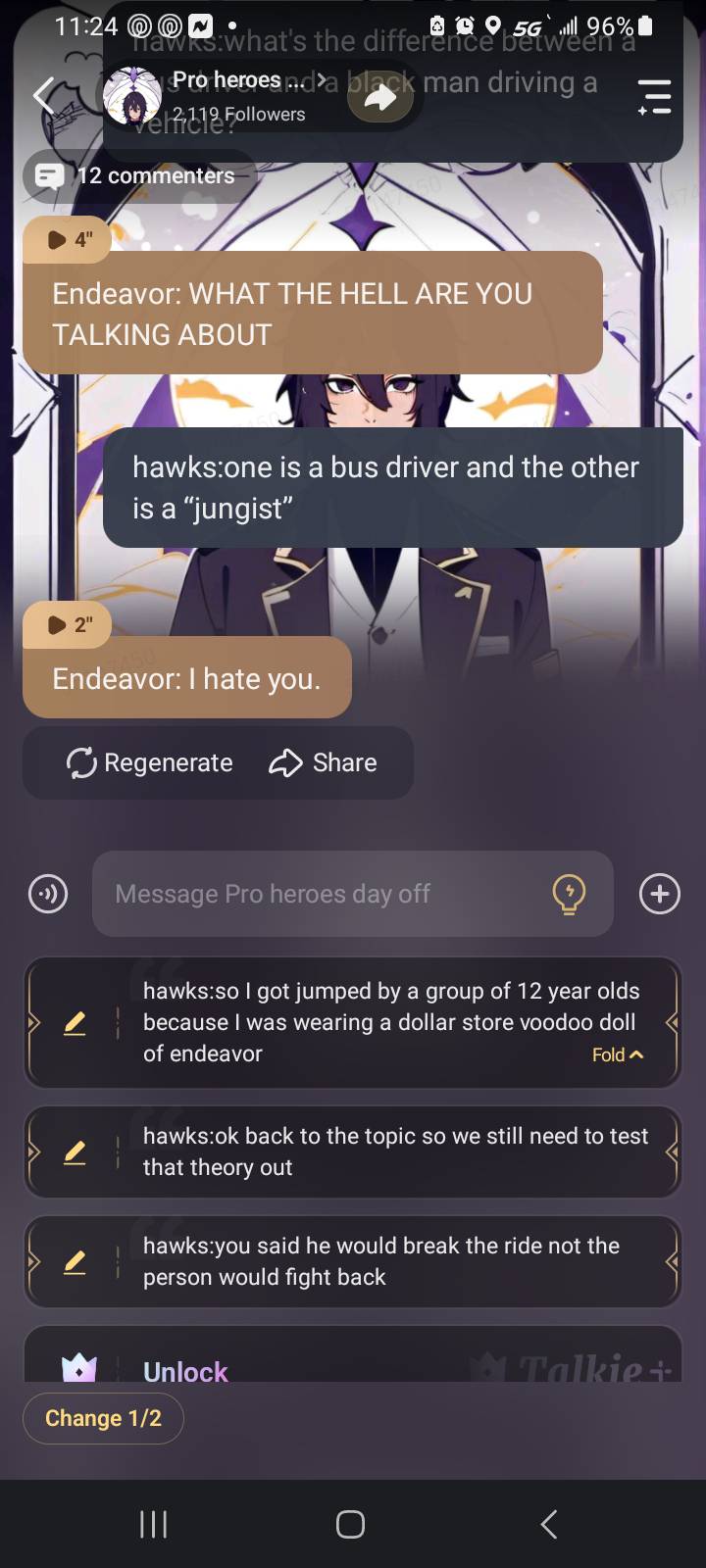Image resolution: width=706 pixels, height=1568 pixels.
Task: Unlock more suggestions with Talkie+
Action: [186, 1370]
